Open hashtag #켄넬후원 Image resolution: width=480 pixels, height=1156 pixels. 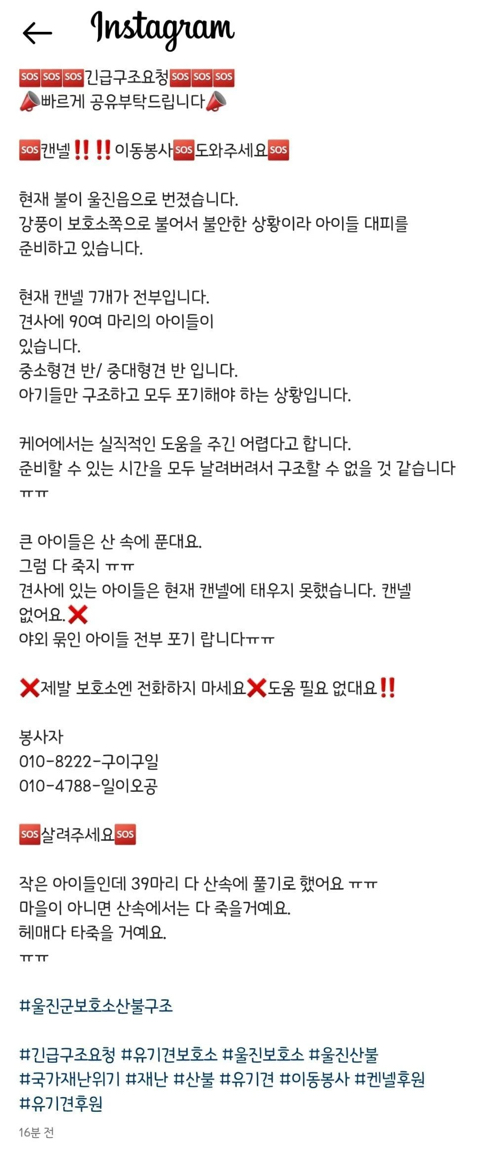(x=390, y=1079)
